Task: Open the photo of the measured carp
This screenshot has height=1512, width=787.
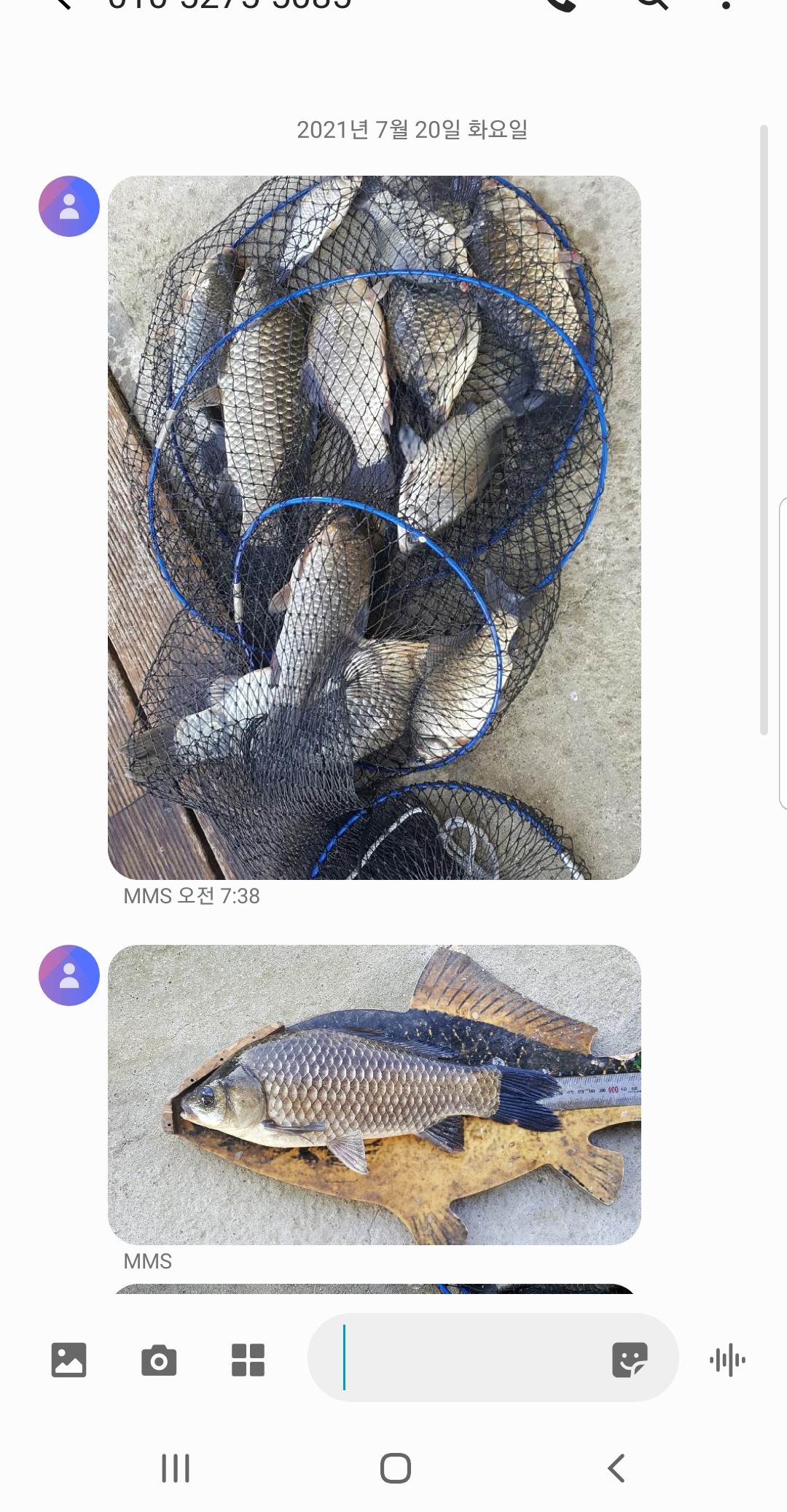Action: click(x=374, y=1094)
